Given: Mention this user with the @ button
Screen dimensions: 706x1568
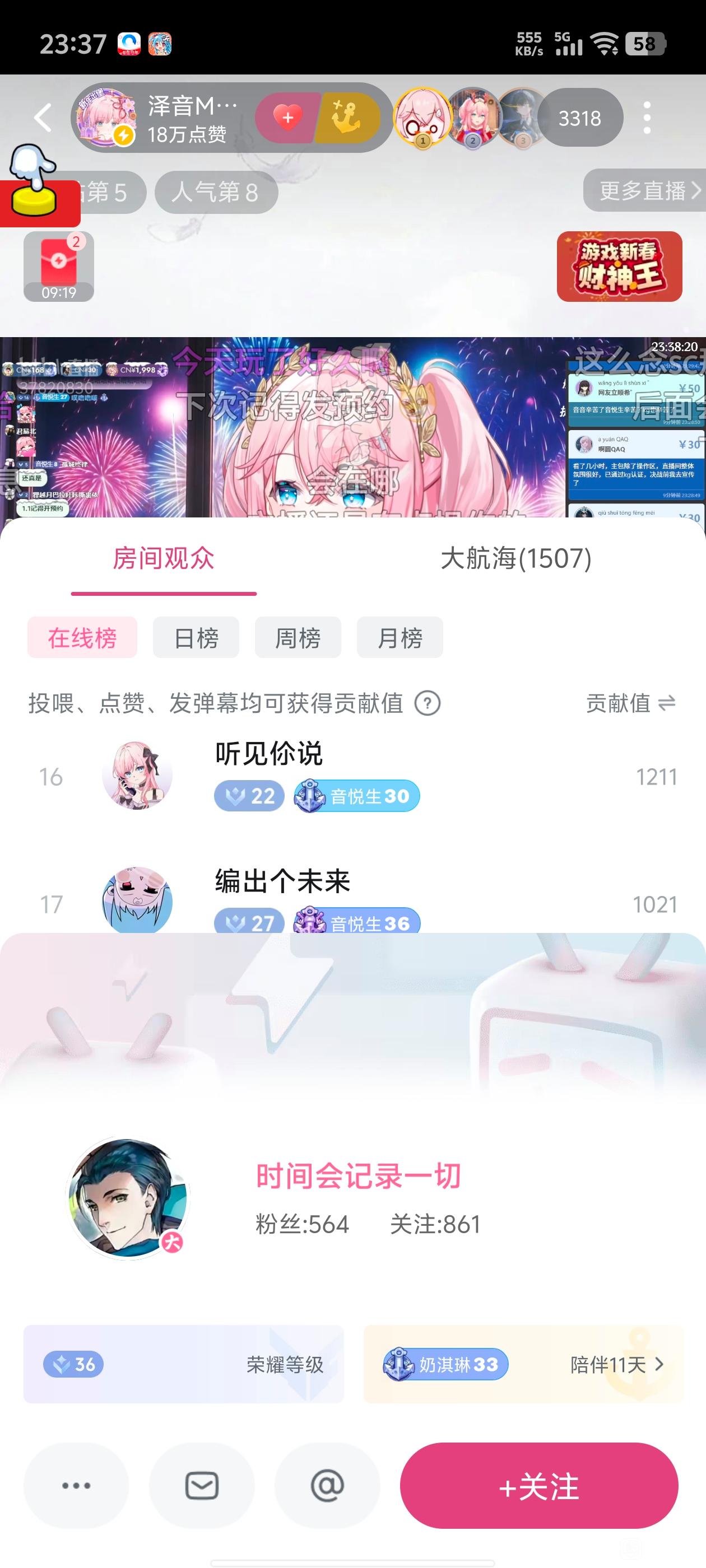Looking at the screenshot, I should pyautogui.click(x=327, y=1486).
